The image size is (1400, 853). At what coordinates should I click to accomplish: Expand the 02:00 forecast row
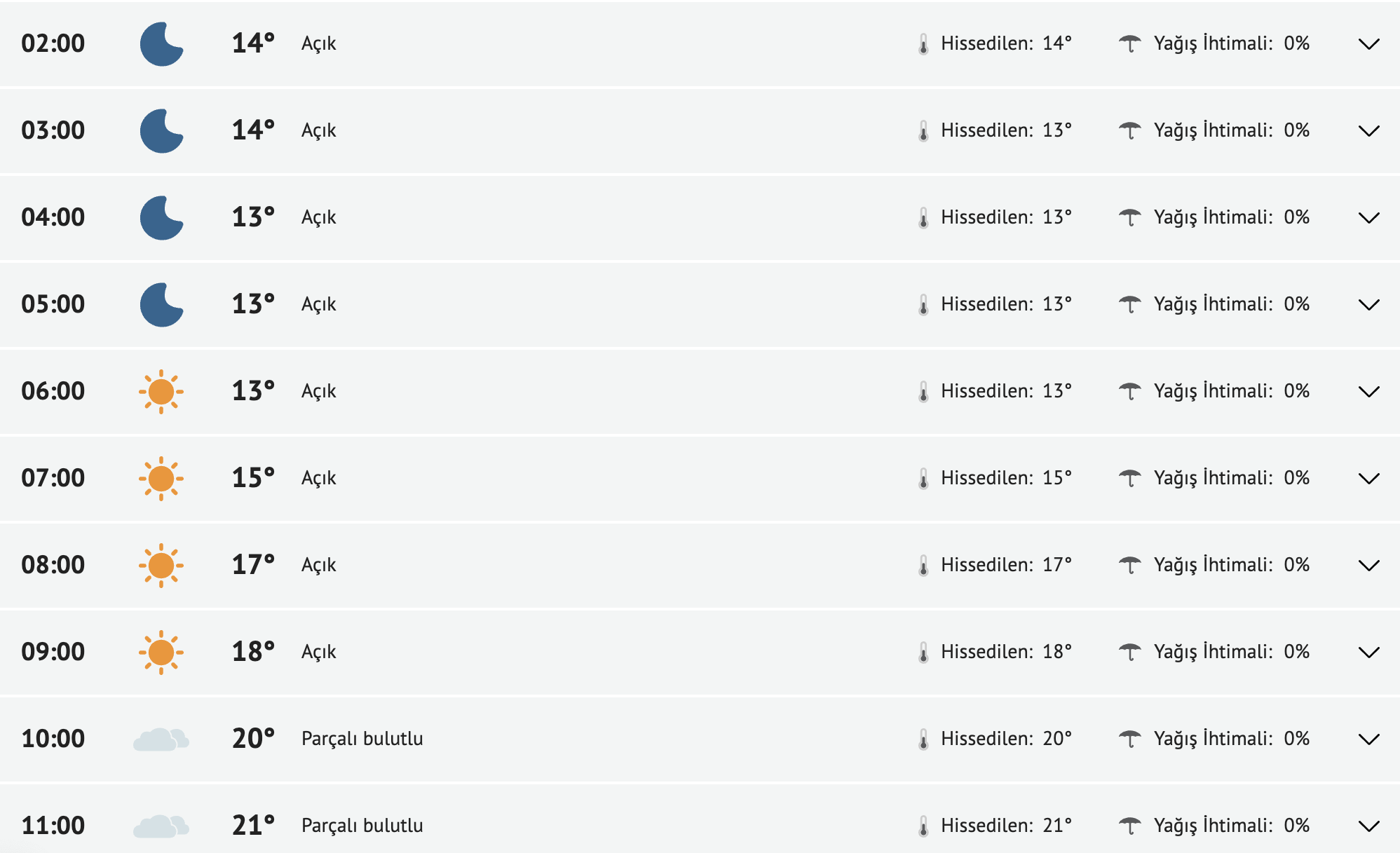click(1368, 44)
